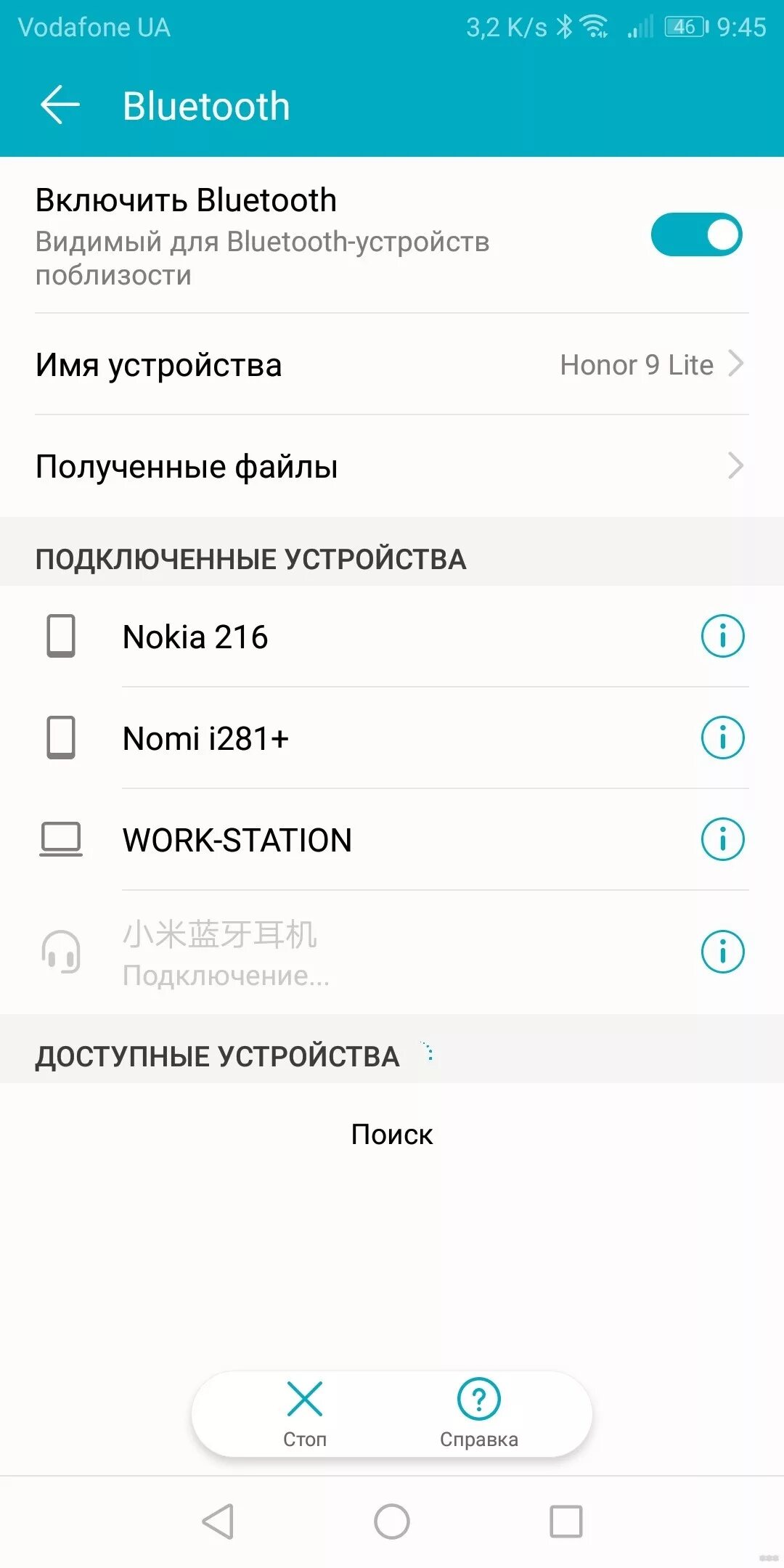Screen dimensions: 784x1568
Task: Open Имя устройства setting
Action: [x=392, y=364]
